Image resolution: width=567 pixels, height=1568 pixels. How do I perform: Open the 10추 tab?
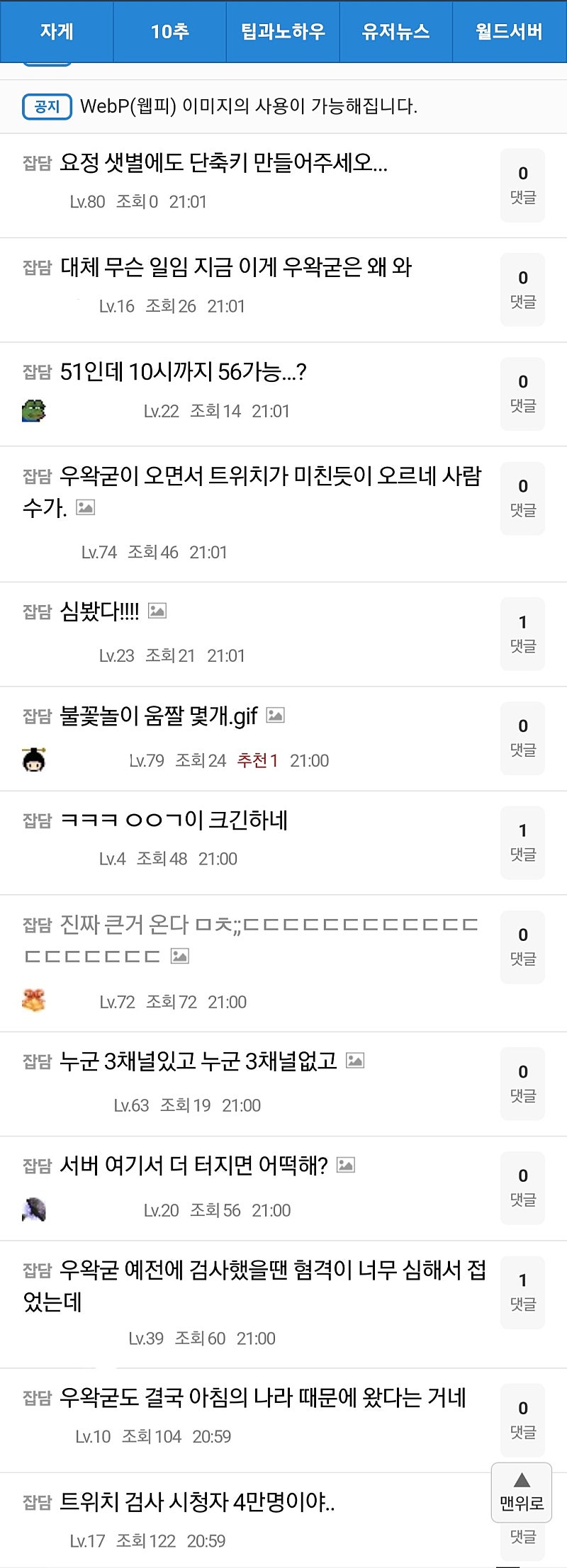click(x=169, y=32)
